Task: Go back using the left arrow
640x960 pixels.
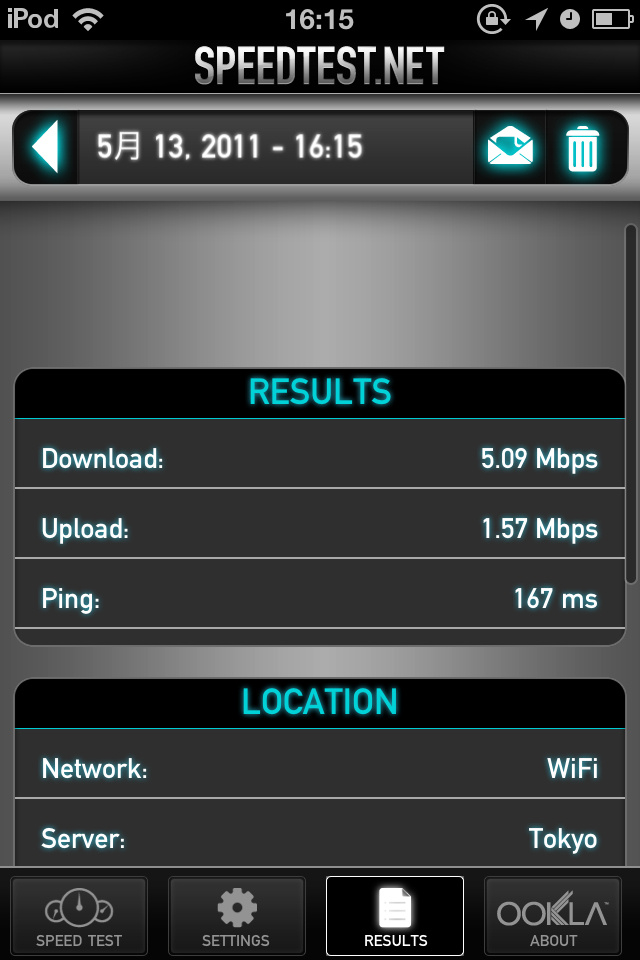Action: click(46, 147)
